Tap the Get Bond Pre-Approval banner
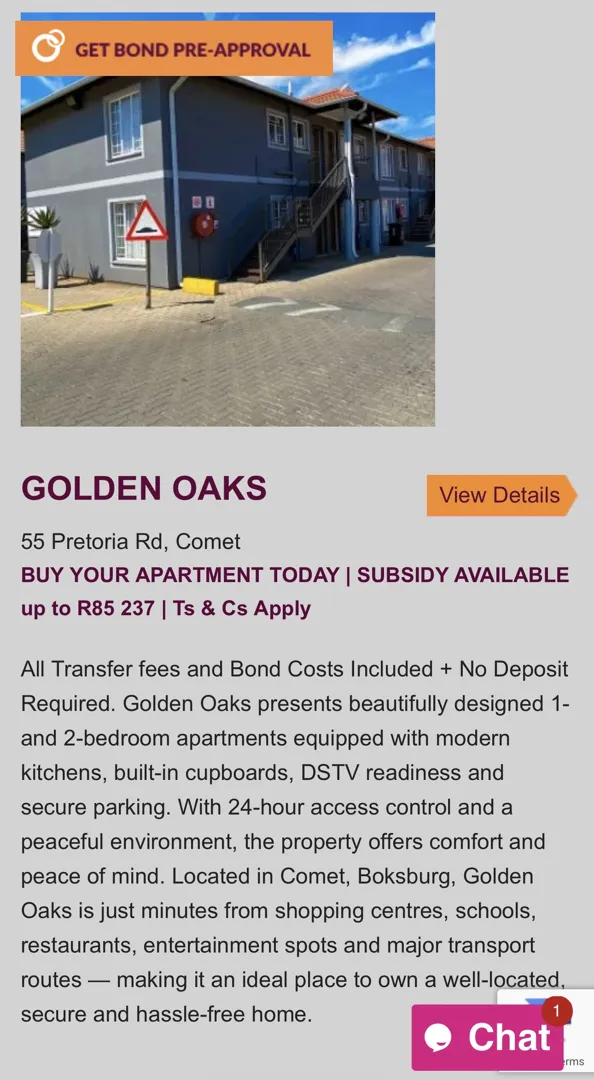Screen dimensions: 594x1080 pos(174,48)
